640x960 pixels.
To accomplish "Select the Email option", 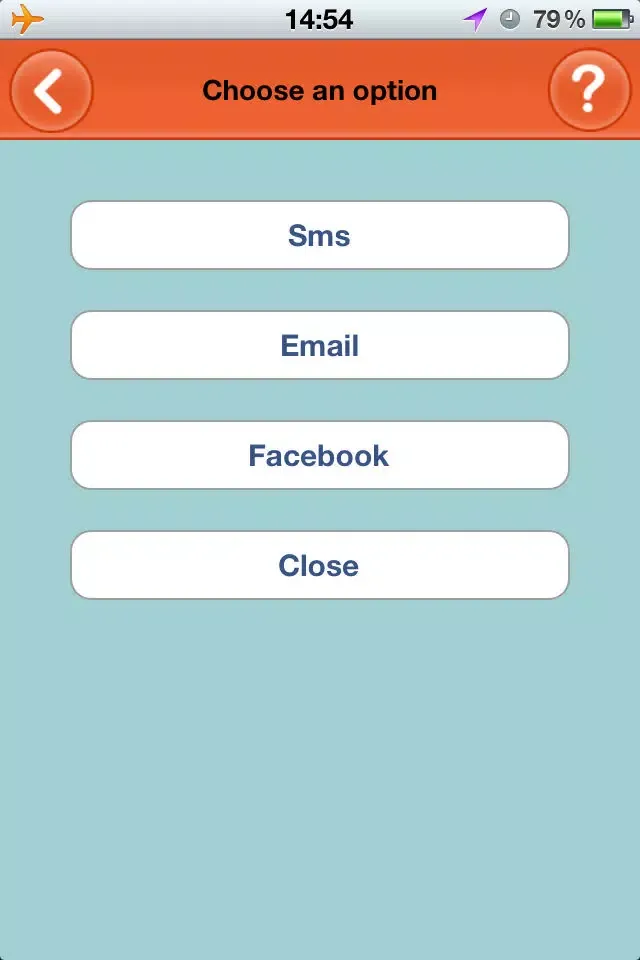I will 320,345.
